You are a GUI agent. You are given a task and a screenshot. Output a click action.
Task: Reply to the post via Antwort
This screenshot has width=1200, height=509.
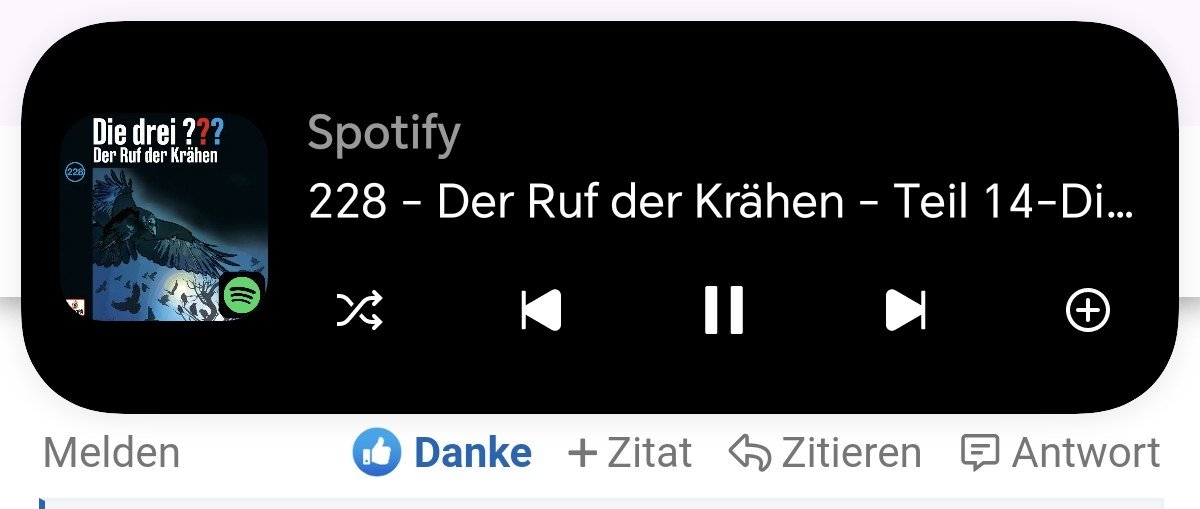(1060, 453)
